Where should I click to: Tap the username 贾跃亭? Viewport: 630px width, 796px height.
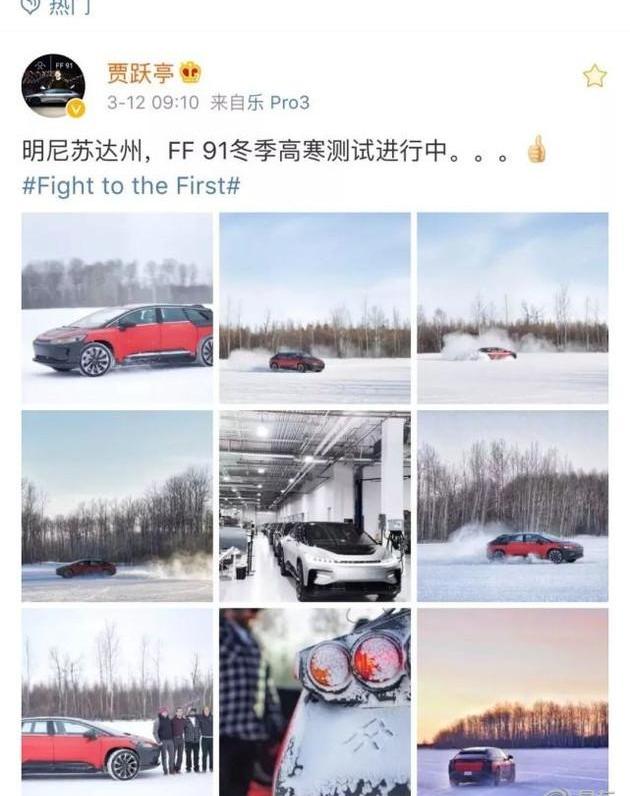[x=140, y=73]
